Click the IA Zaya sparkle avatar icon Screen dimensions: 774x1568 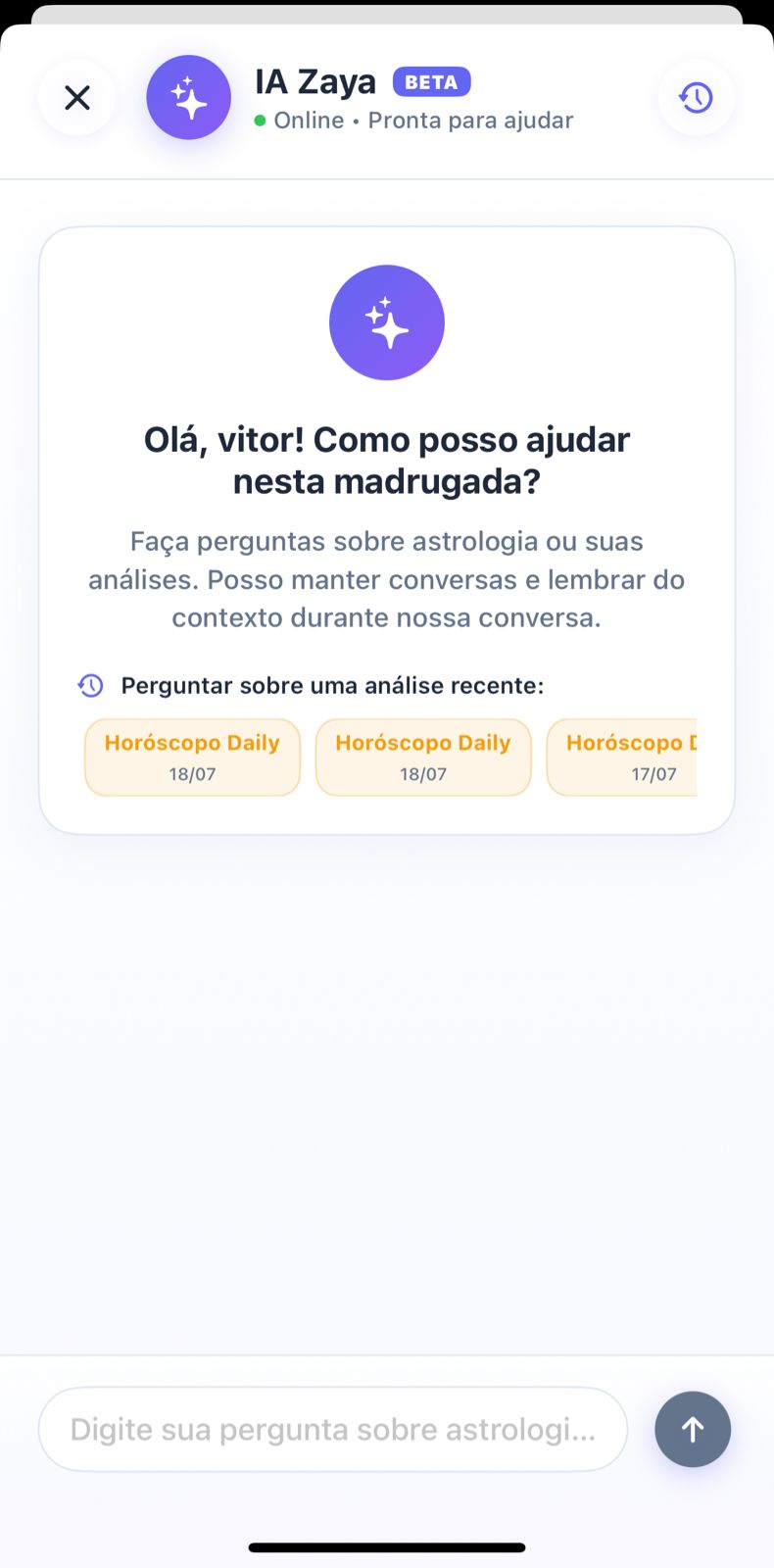188,97
